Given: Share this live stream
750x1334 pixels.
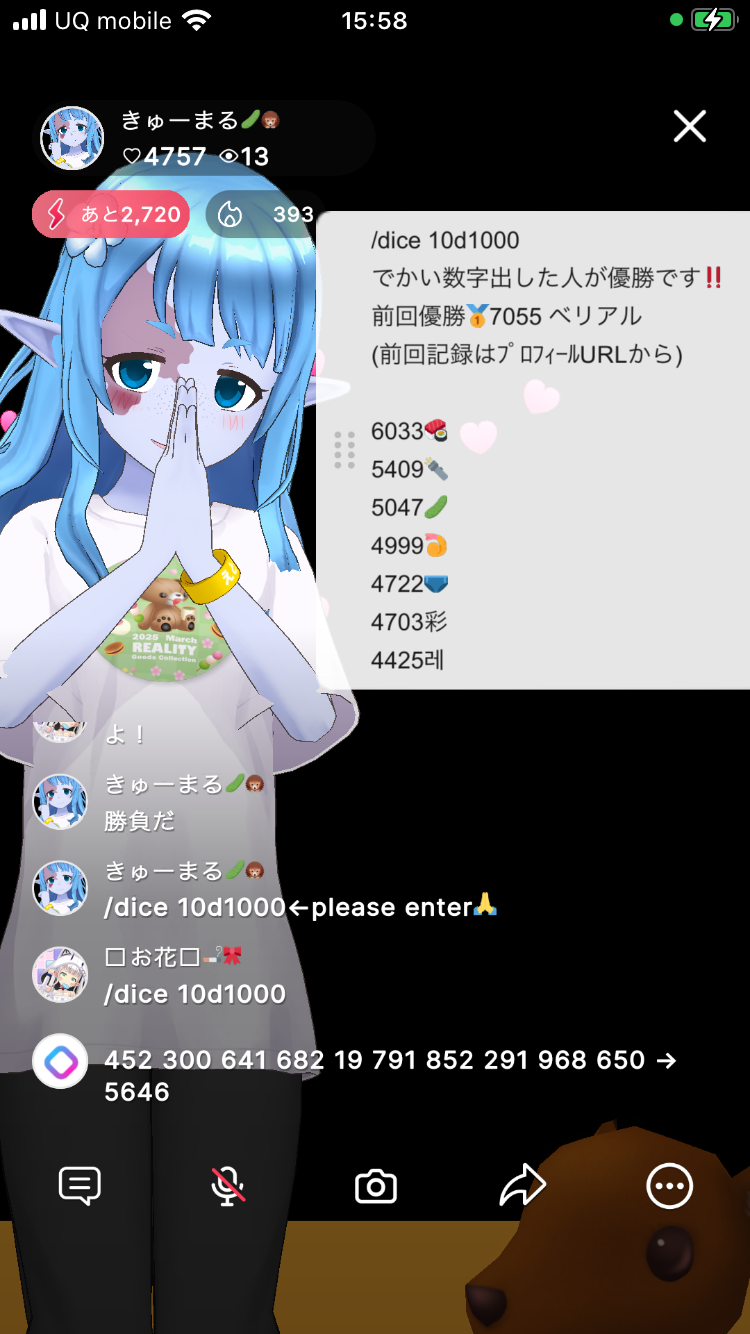Looking at the screenshot, I should click(523, 1187).
